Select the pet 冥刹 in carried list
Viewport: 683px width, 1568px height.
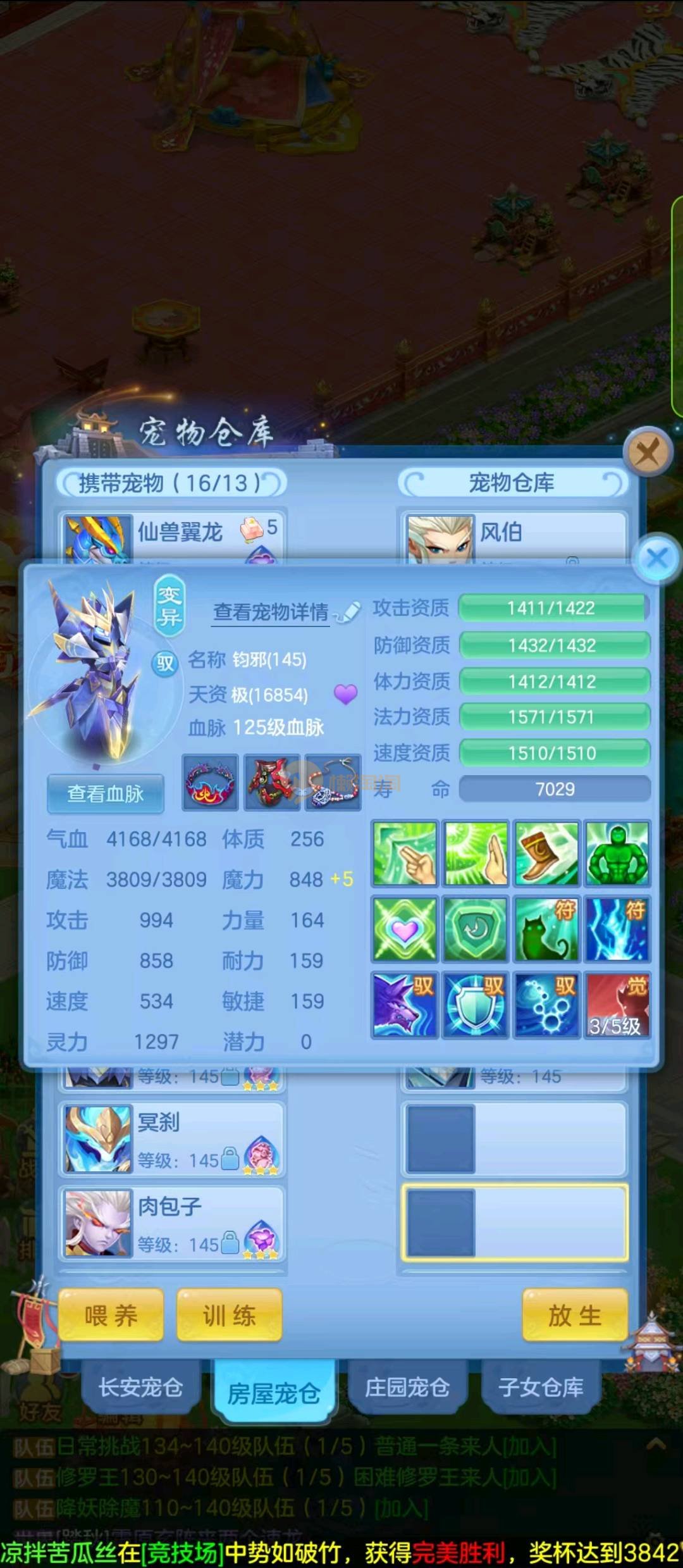[172, 1139]
